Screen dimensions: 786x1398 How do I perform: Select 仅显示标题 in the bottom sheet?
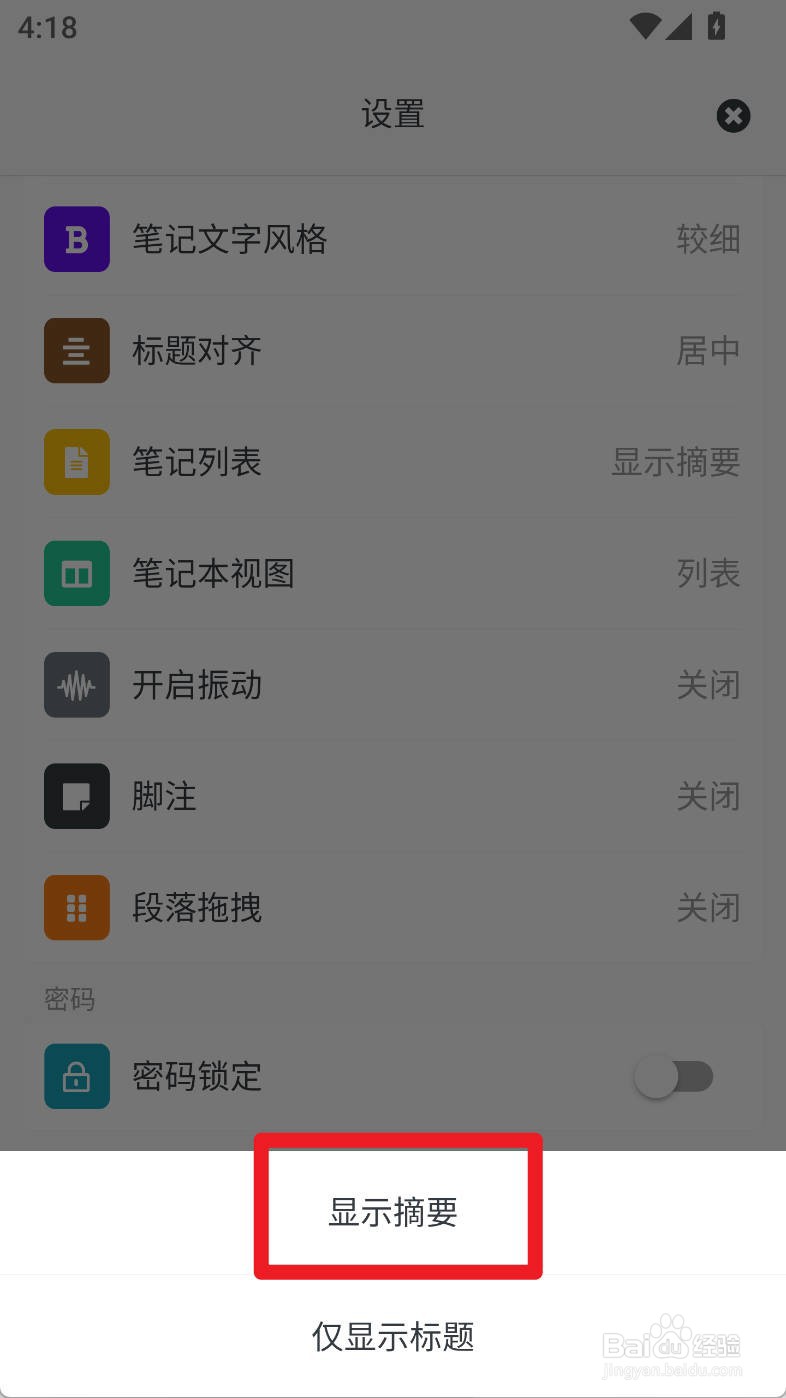point(393,1337)
